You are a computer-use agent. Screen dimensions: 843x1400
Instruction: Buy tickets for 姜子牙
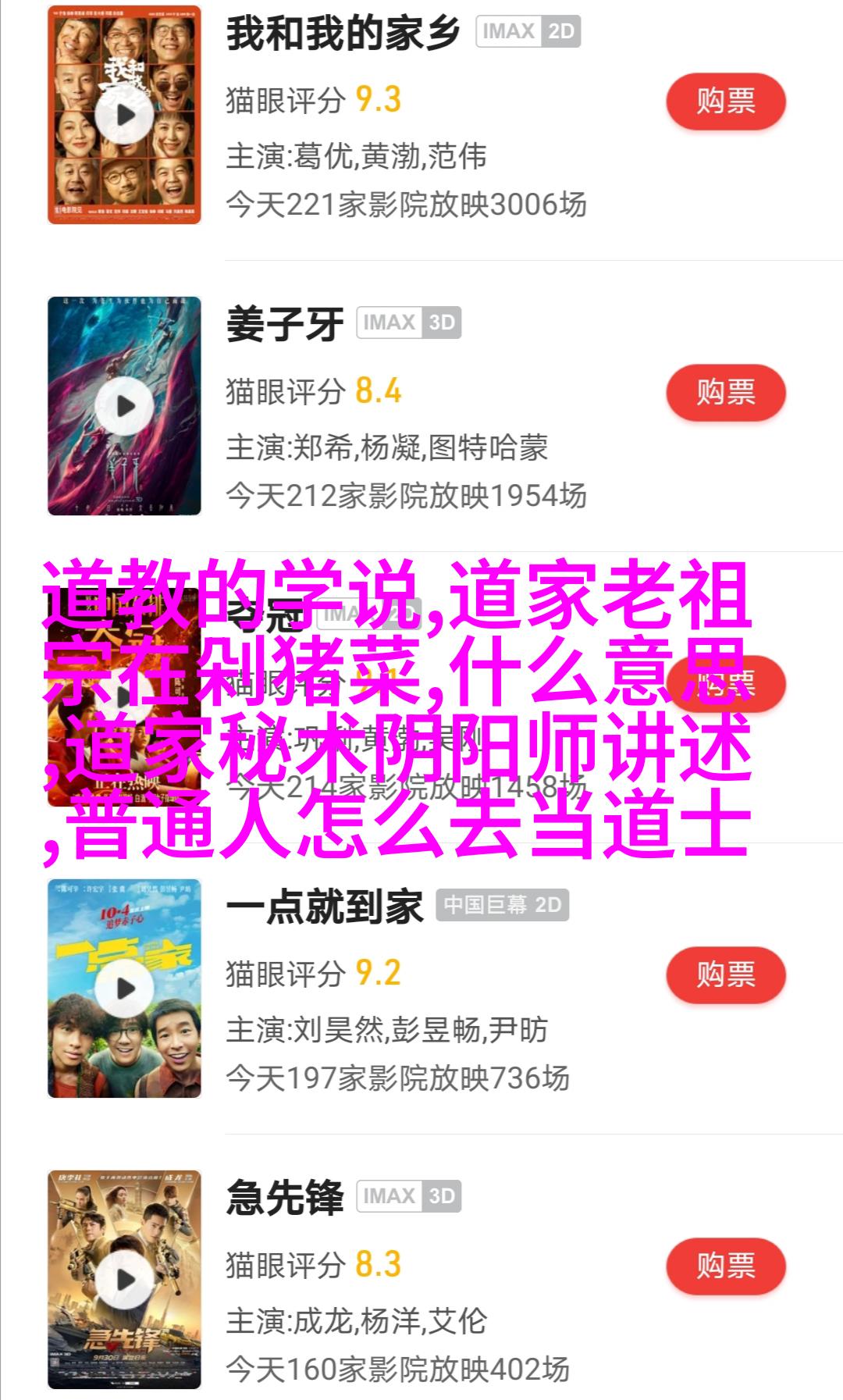[725, 393]
